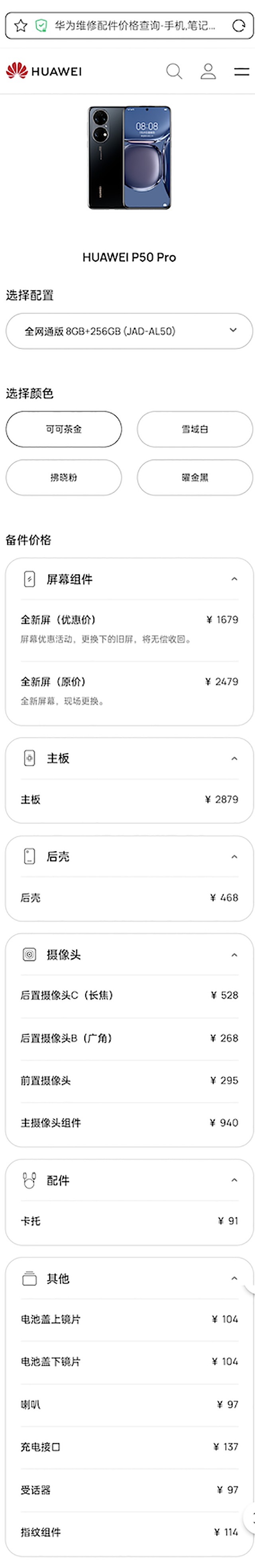Viewport: 255px width, 1568px height.
Task: Collapse the 配件 section
Action: pos(234,1180)
